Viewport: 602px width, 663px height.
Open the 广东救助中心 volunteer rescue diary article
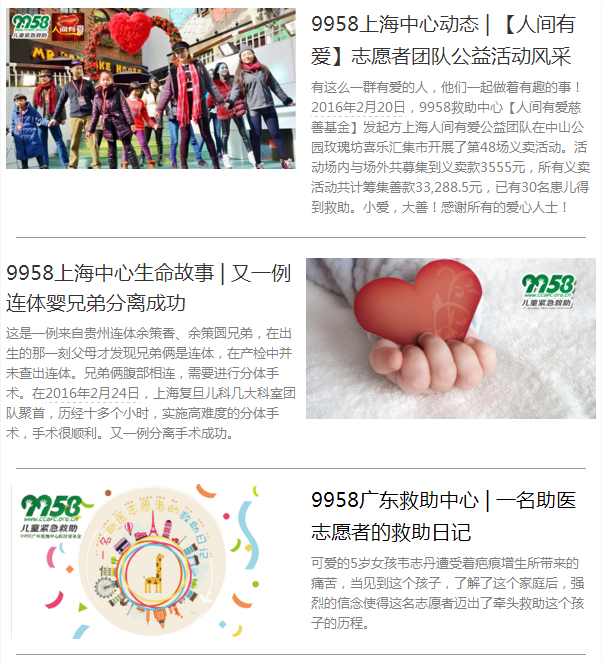click(x=443, y=516)
